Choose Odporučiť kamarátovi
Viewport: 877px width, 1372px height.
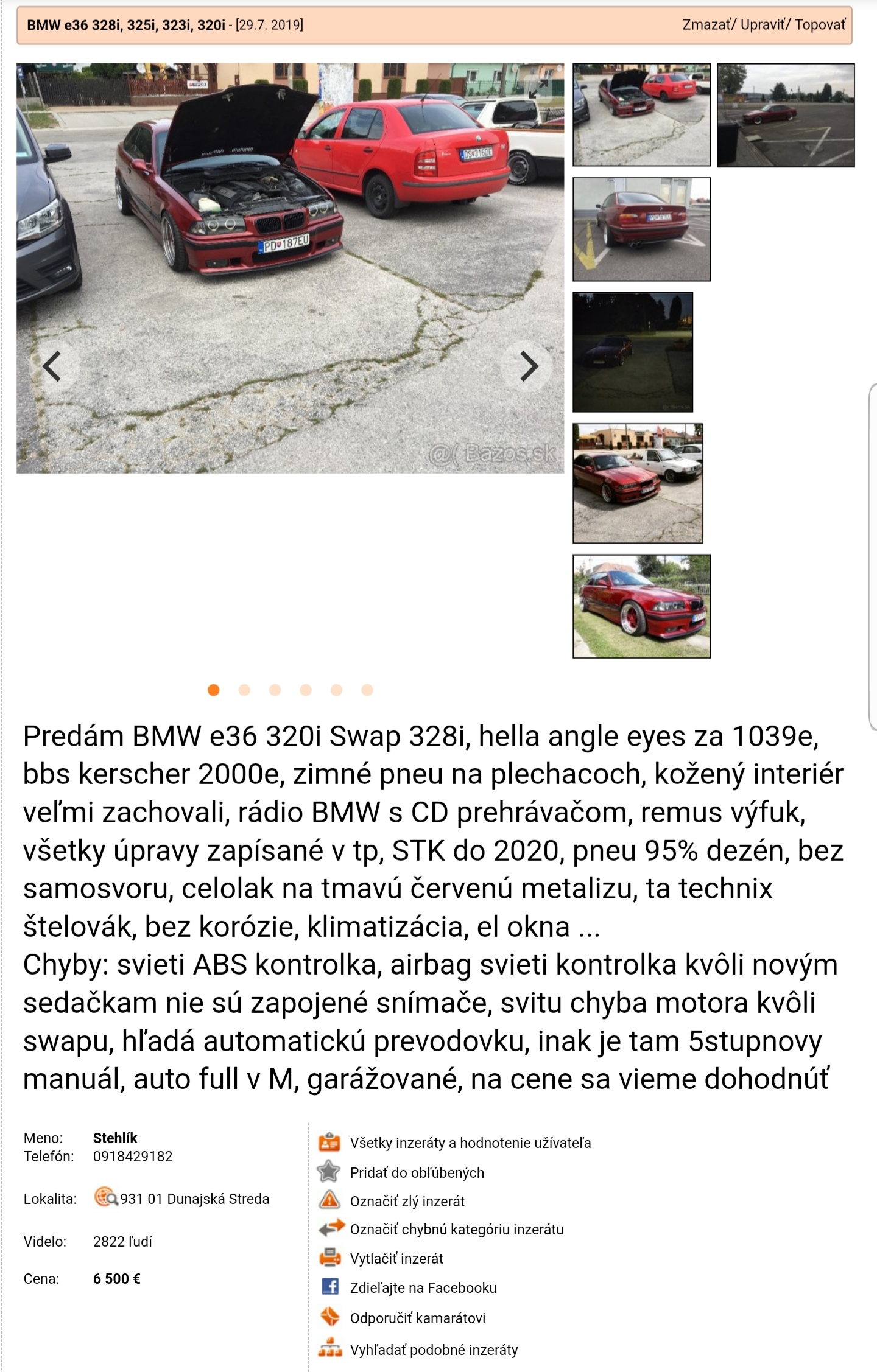pyautogui.click(x=417, y=1318)
